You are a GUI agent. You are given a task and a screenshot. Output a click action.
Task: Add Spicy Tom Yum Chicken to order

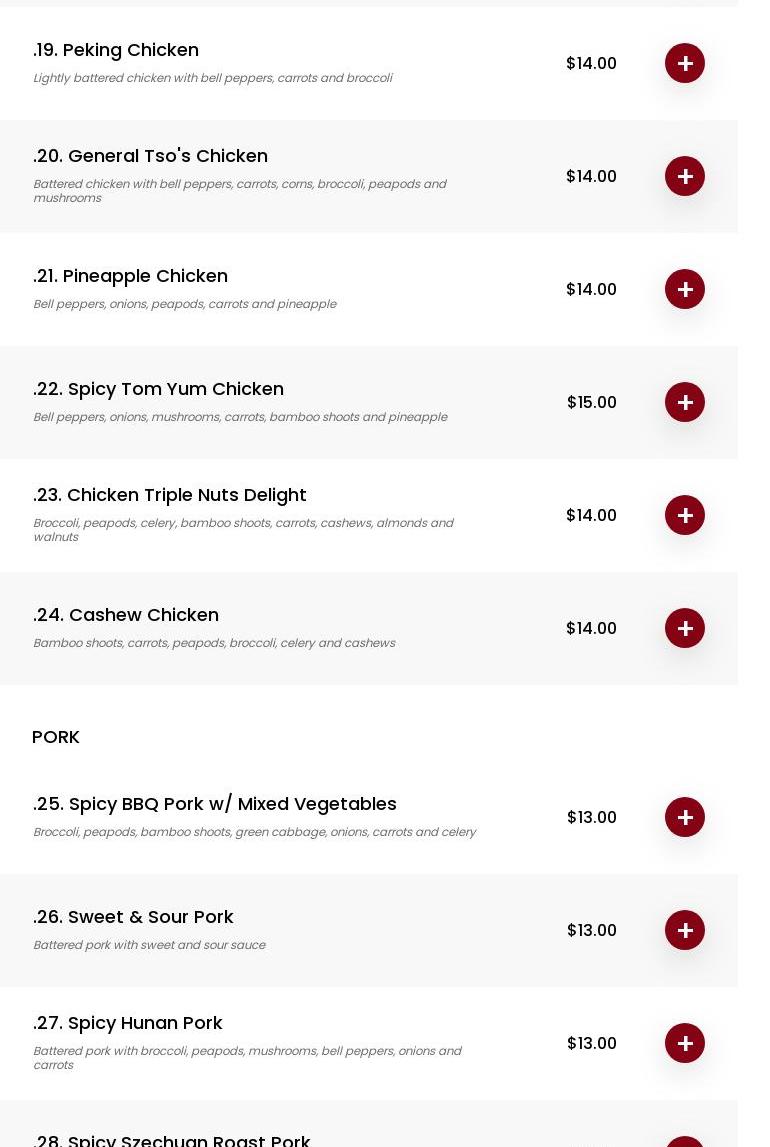tap(685, 402)
